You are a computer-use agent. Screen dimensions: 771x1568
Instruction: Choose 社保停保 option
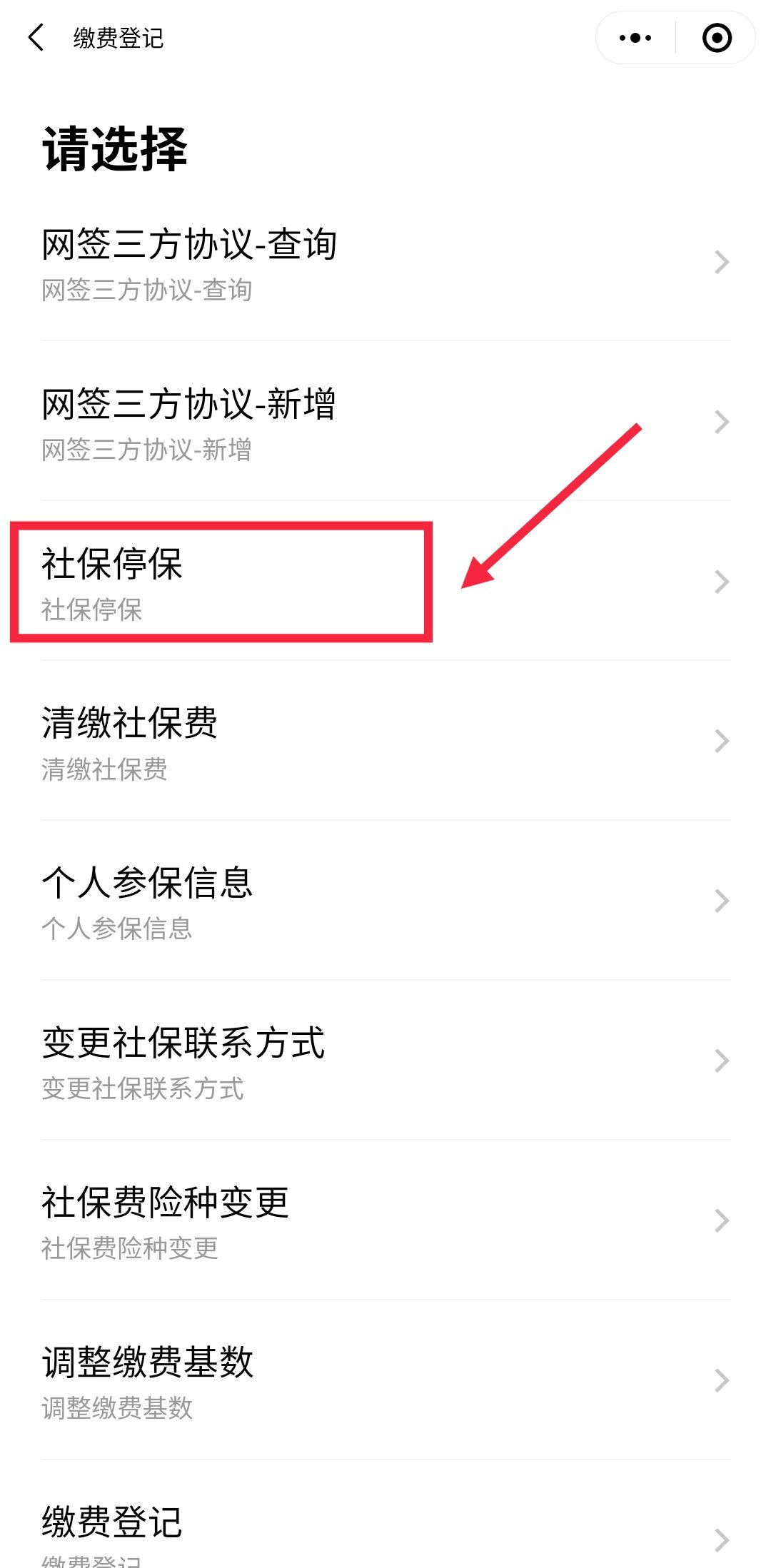point(385,582)
